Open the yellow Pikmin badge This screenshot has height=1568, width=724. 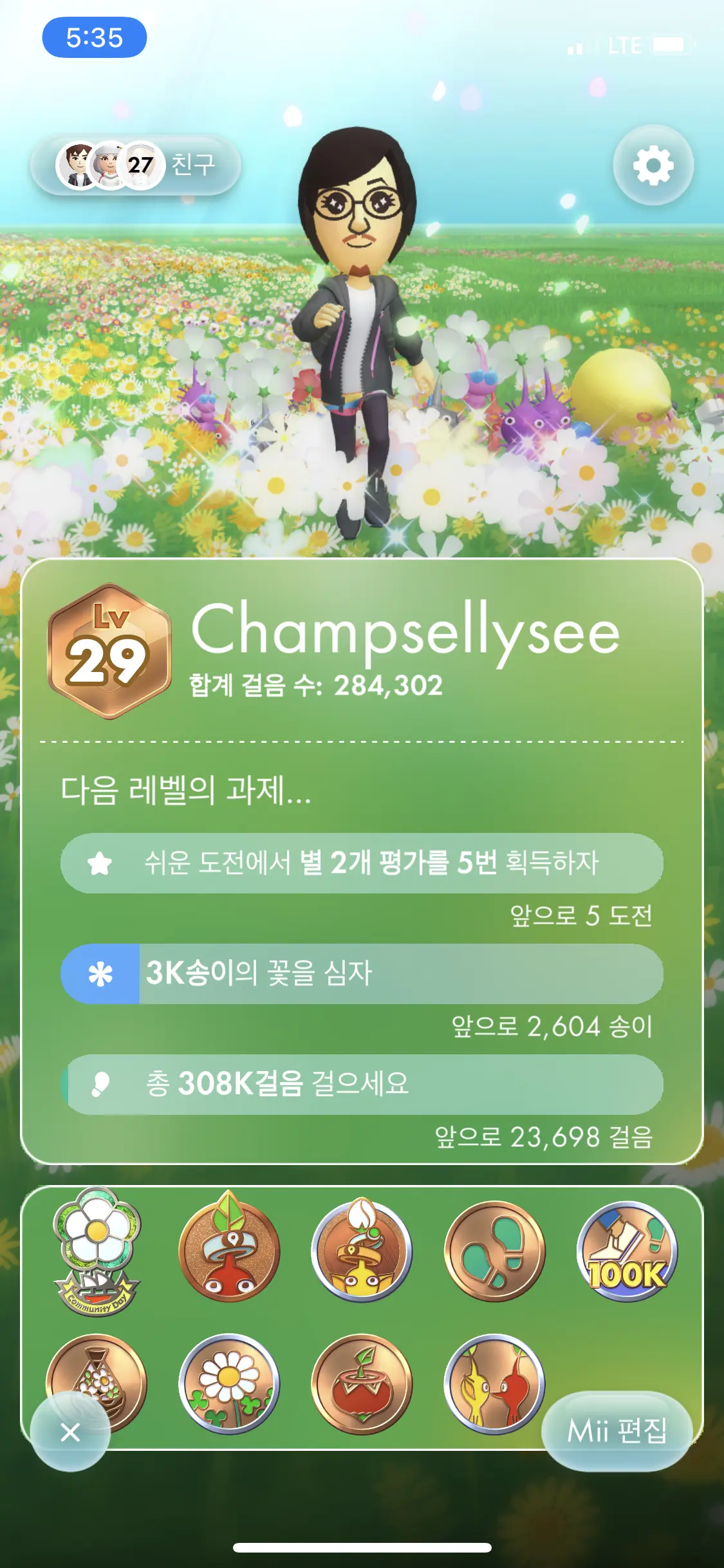[x=362, y=1252]
